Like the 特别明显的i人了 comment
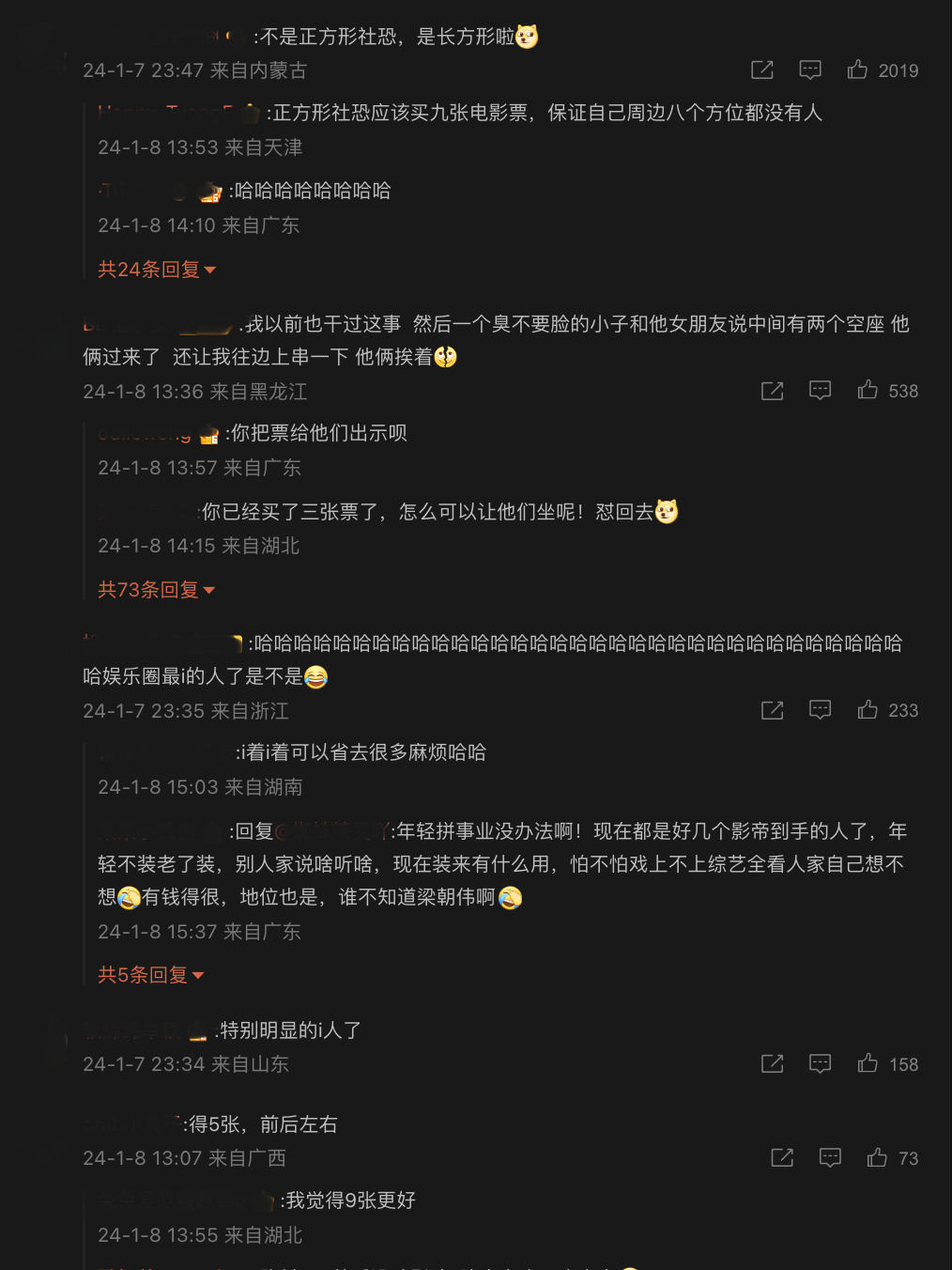952x1270 pixels. pos(868,1063)
